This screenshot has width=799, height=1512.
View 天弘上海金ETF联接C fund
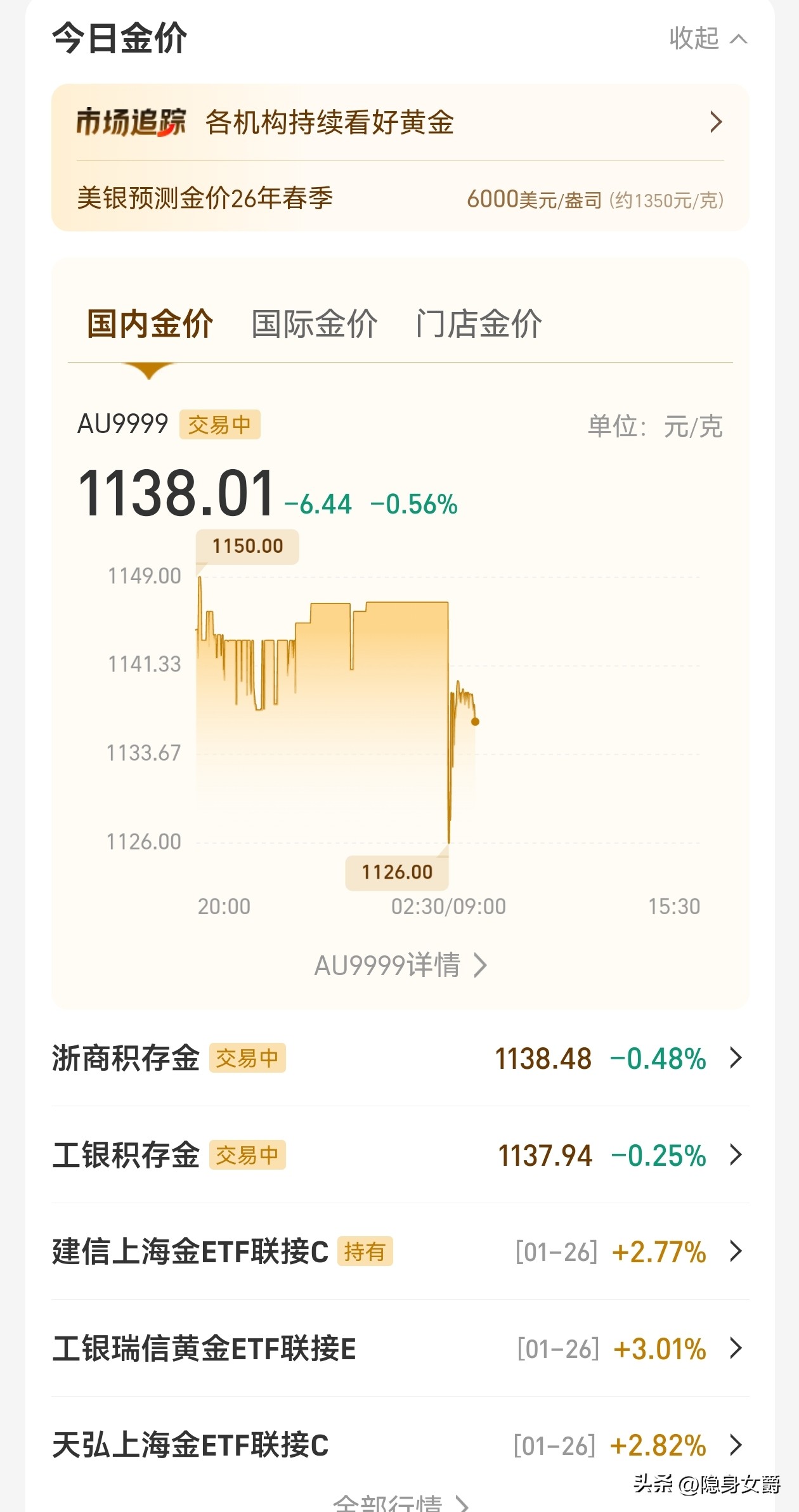coord(399,1445)
